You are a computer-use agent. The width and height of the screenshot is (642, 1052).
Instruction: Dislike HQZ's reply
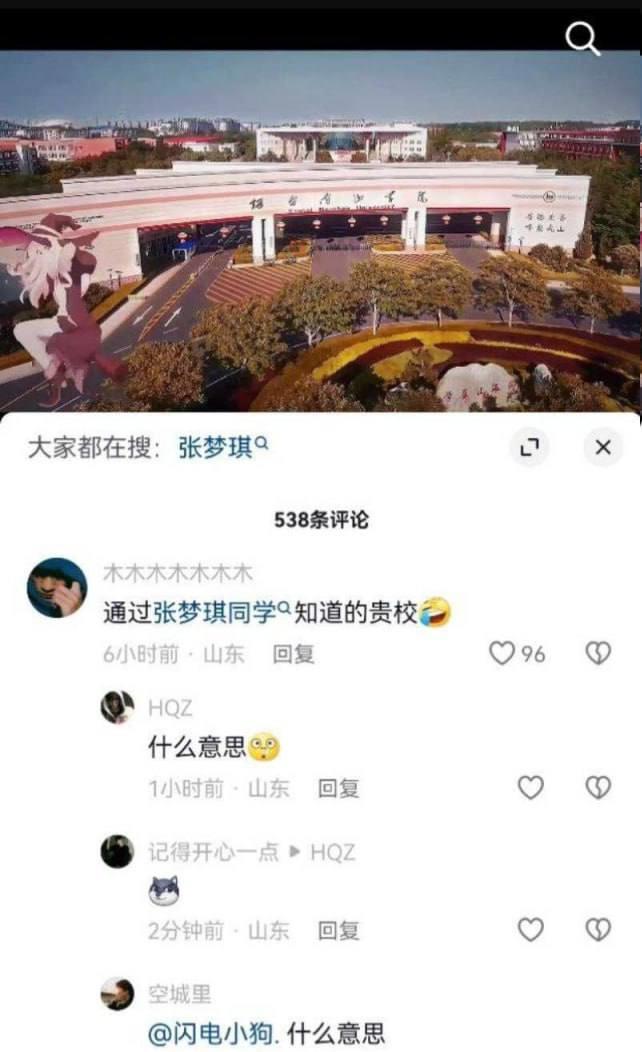[x=597, y=788]
